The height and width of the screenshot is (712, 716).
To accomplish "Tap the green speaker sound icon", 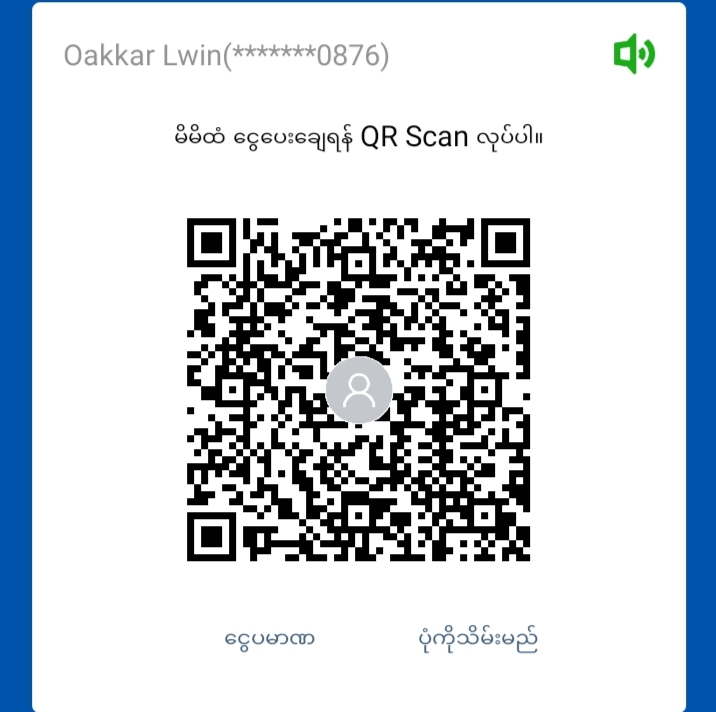I will pyautogui.click(x=634, y=54).
